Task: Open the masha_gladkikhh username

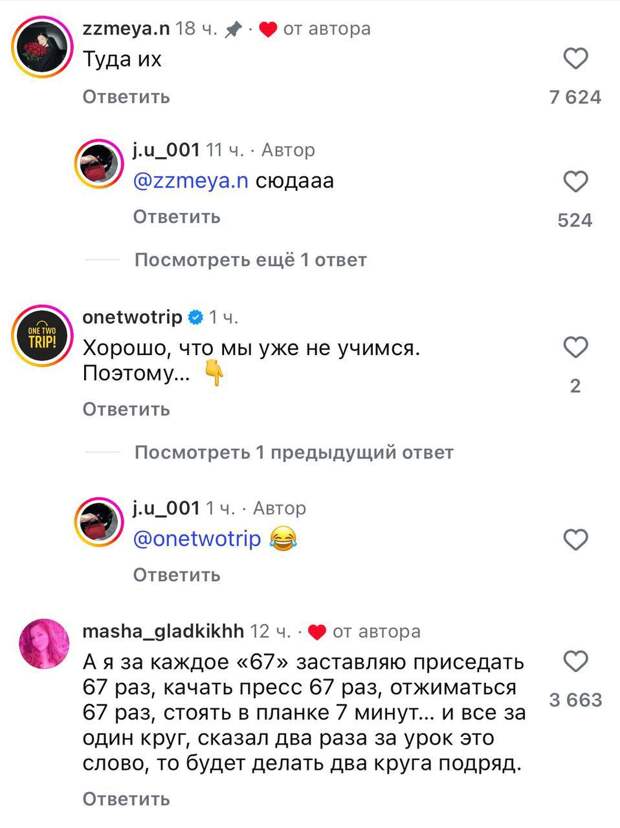Action: click(x=162, y=631)
